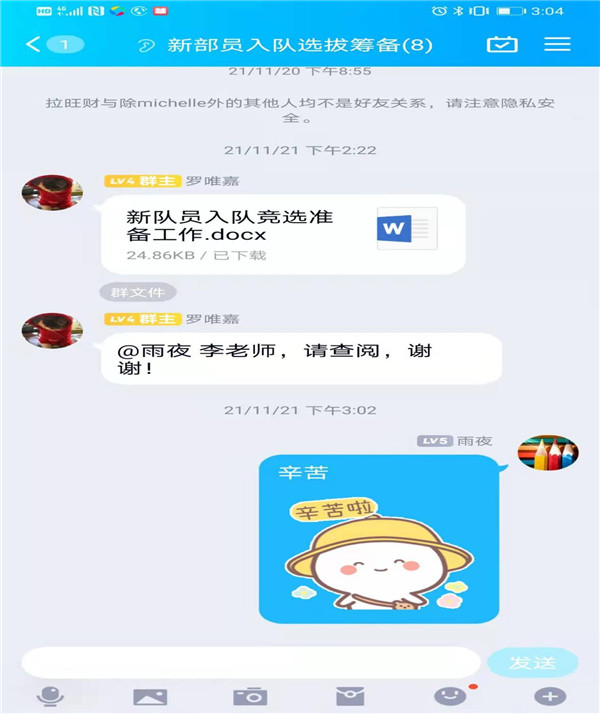Viewport: 600px width, 714px height.
Task: Open the @雨夜 李老师 message from 罗唯嘉
Action: [301, 358]
